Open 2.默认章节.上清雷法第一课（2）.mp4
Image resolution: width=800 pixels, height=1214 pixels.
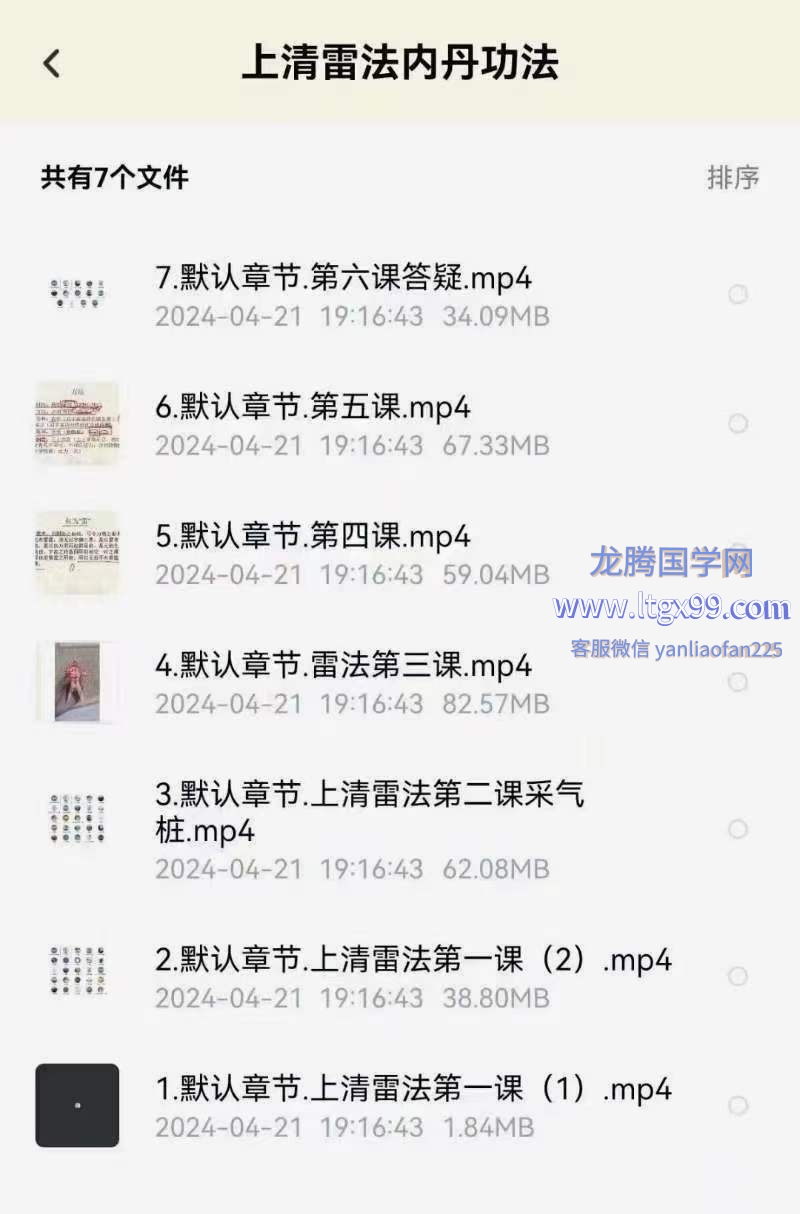click(x=414, y=960)
